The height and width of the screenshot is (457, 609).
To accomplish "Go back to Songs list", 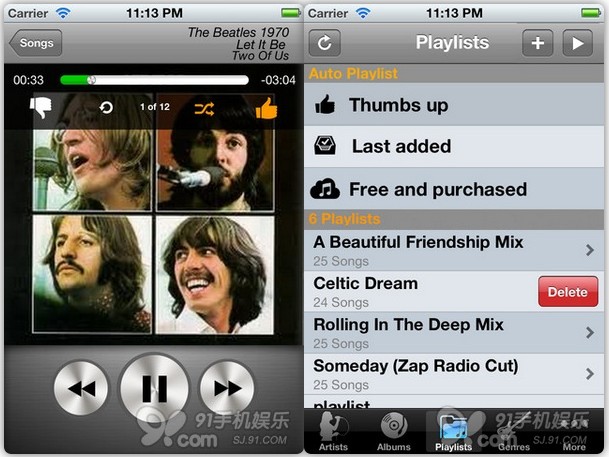I will pos(35,43).
